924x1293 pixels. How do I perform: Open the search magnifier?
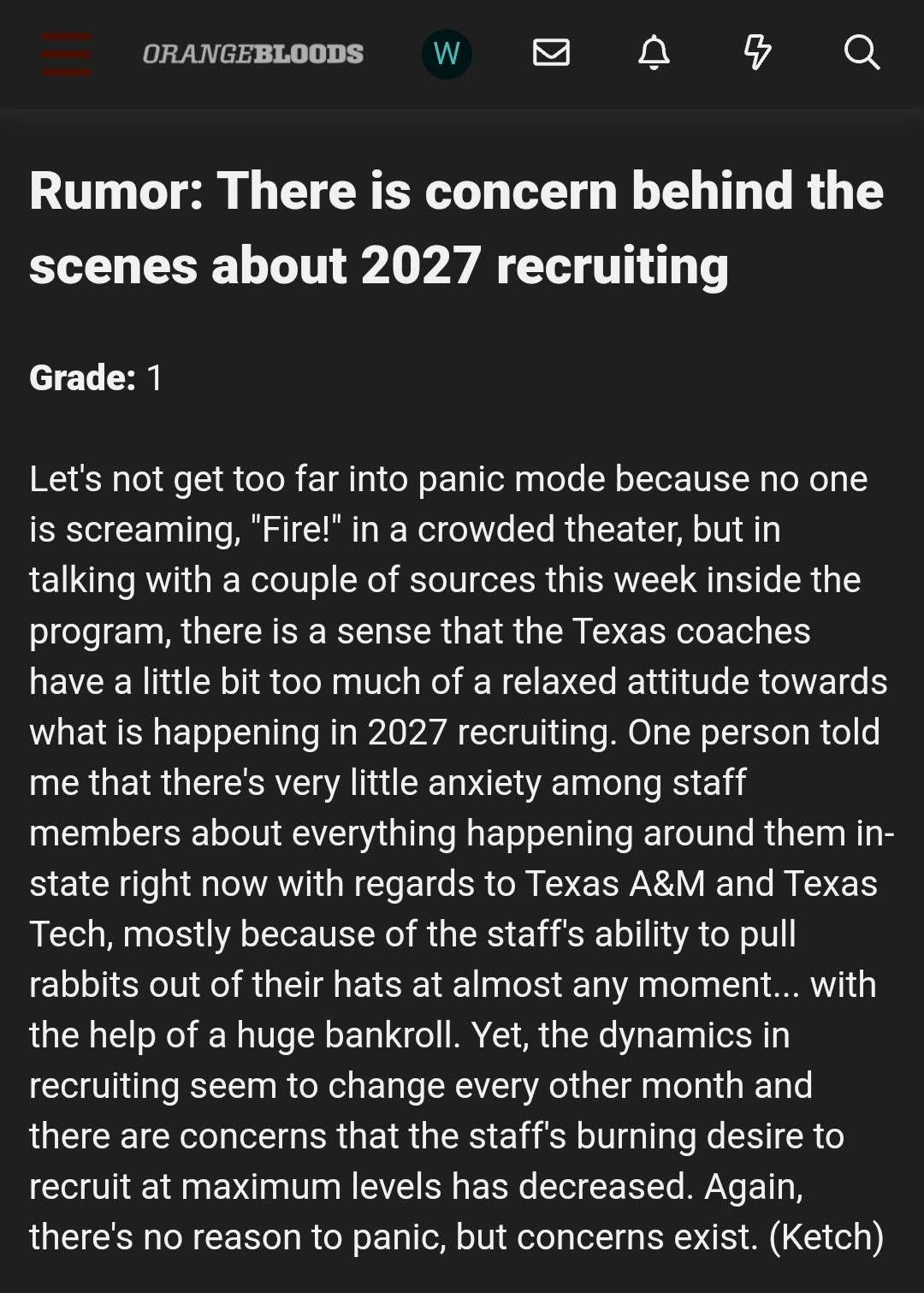(862, 53)
